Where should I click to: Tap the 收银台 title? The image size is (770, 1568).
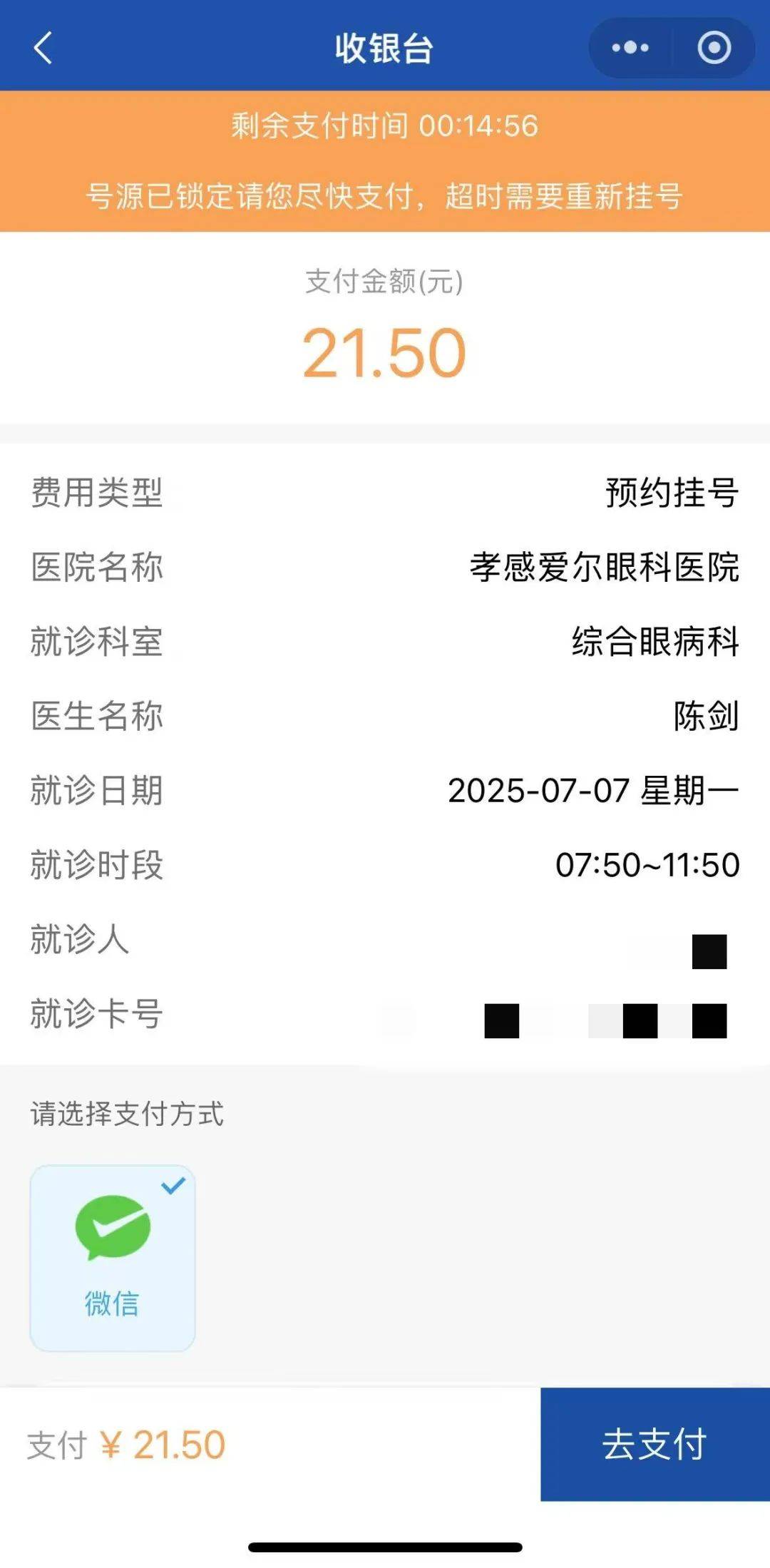tap(385, 47)
